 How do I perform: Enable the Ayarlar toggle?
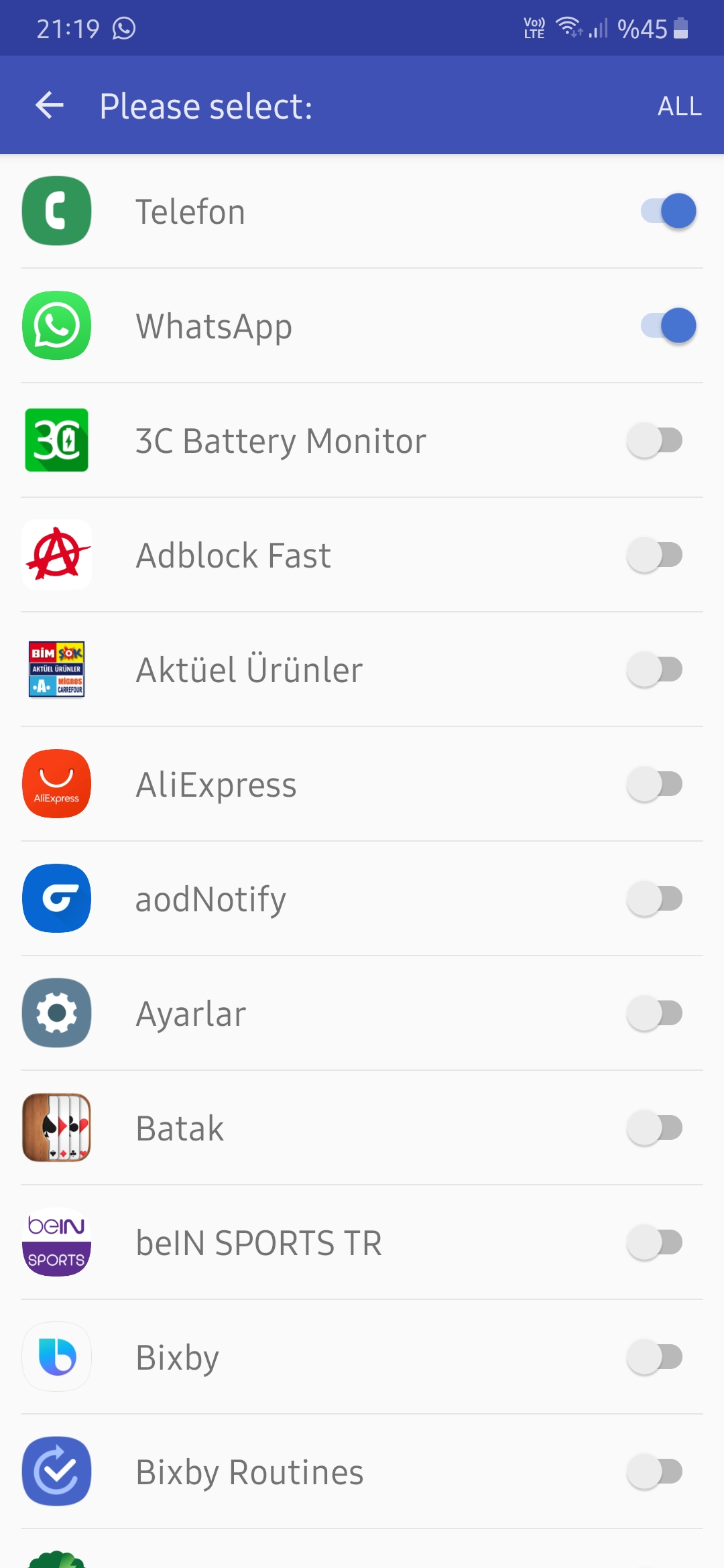pos(655,1013)
